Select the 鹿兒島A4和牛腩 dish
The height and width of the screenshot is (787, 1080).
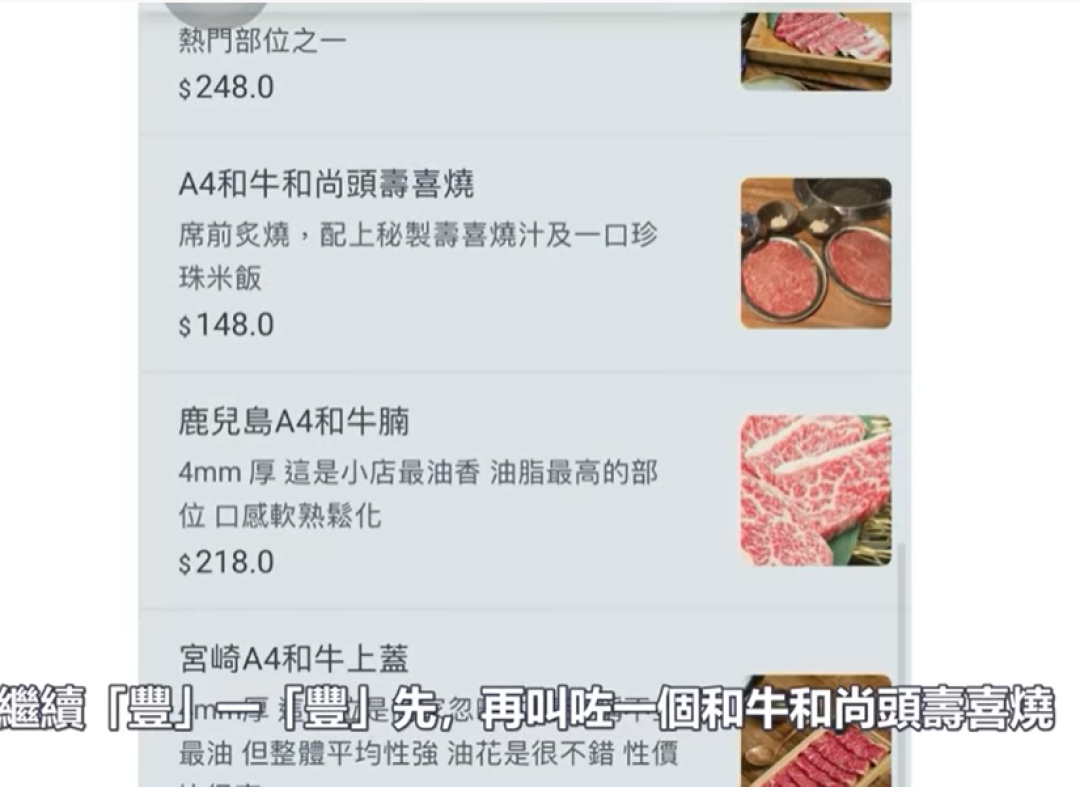(294, 422)
